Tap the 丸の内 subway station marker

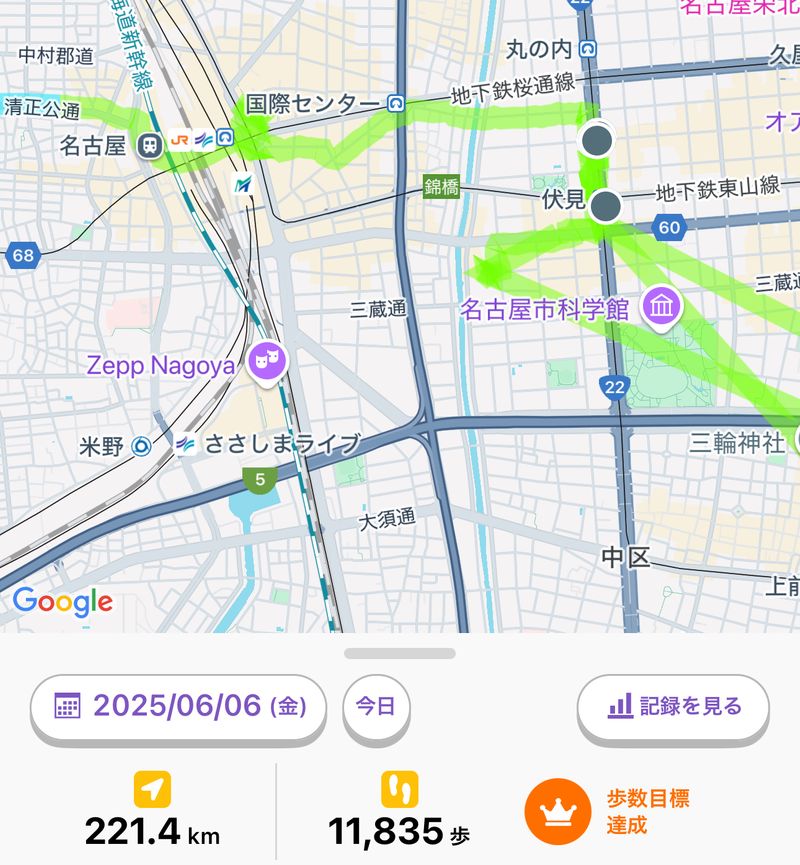[591, 48]
